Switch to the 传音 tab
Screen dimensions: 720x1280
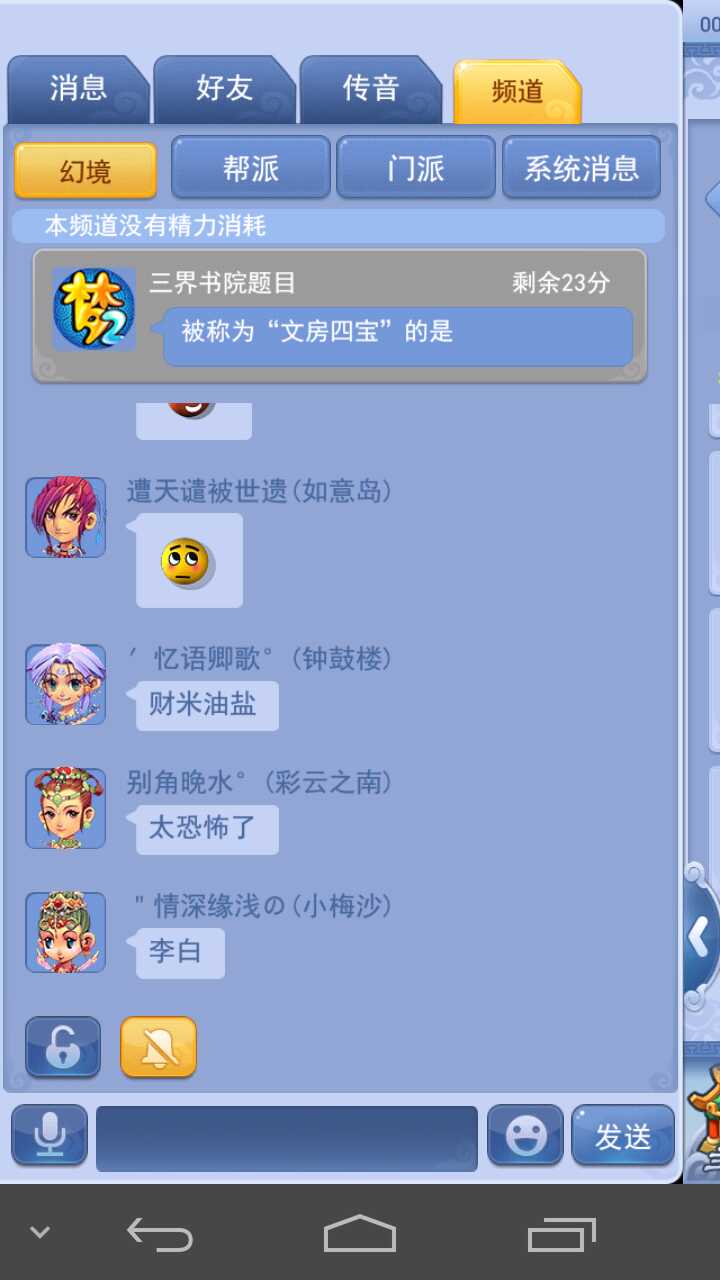coord(370,90)
